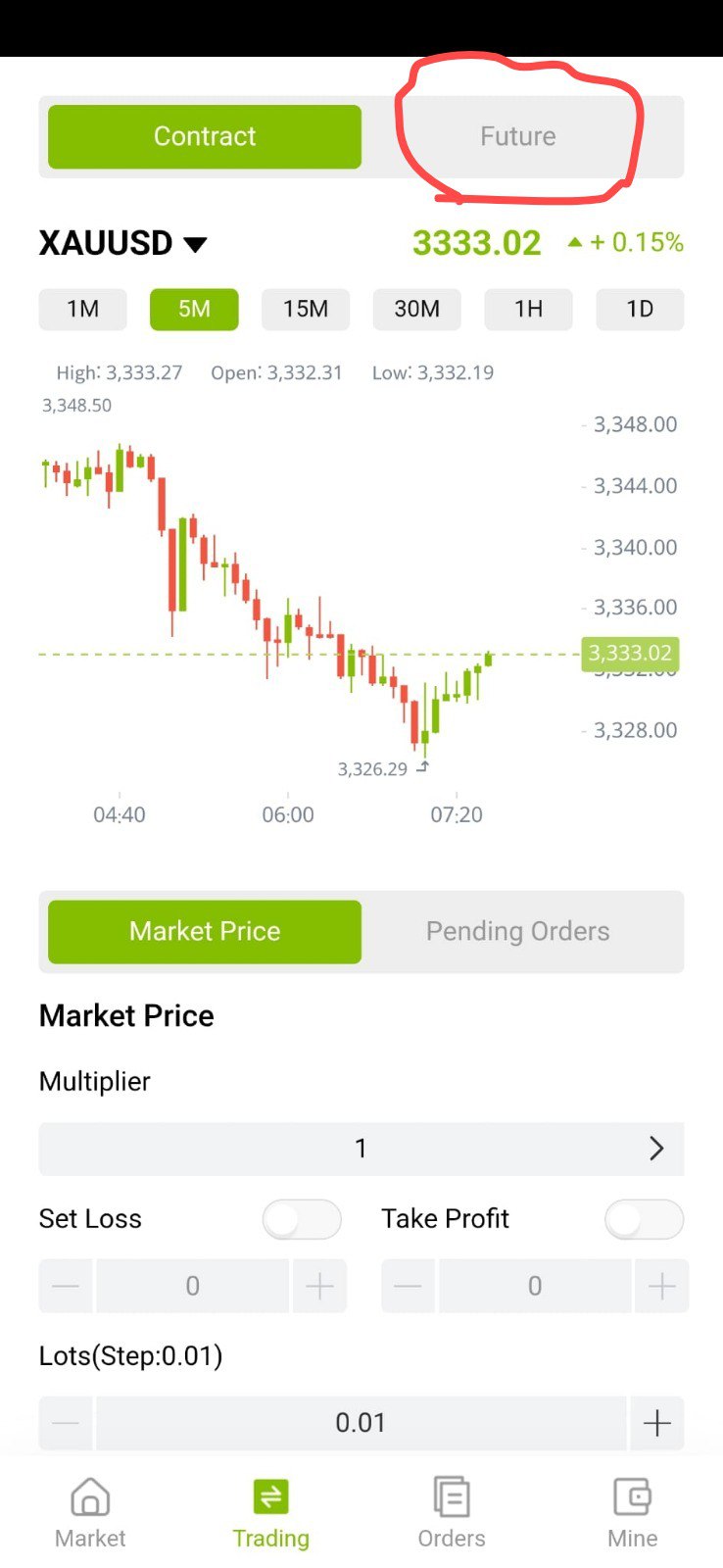The height and width of the screenshot is (1568, 723).
Task: Tap the Lots value field
Action: click(x=361, y=1423)
